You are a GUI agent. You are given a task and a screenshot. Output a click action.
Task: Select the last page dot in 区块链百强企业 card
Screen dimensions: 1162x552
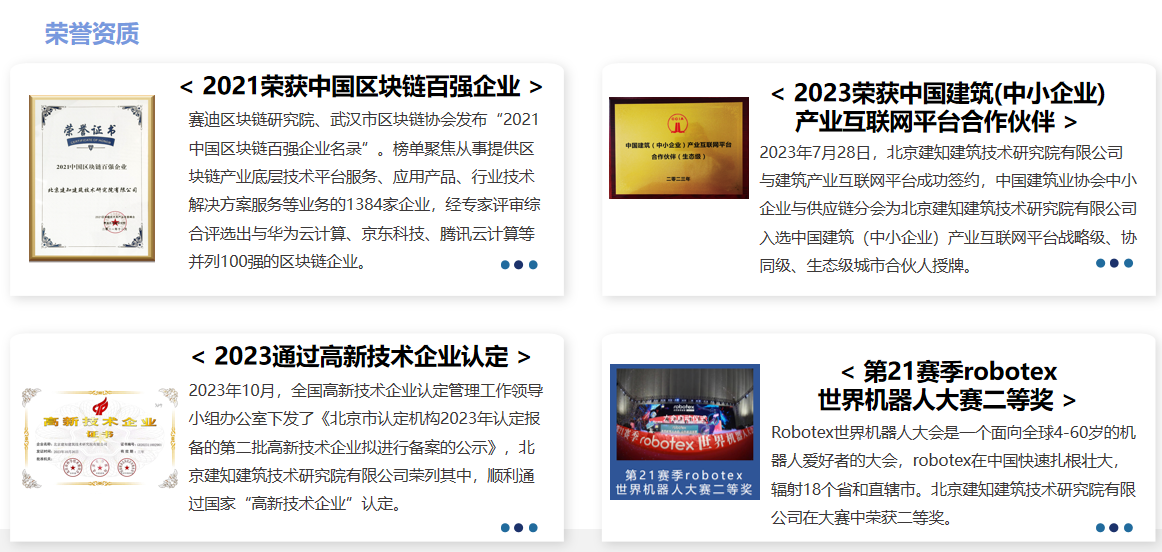533,265
